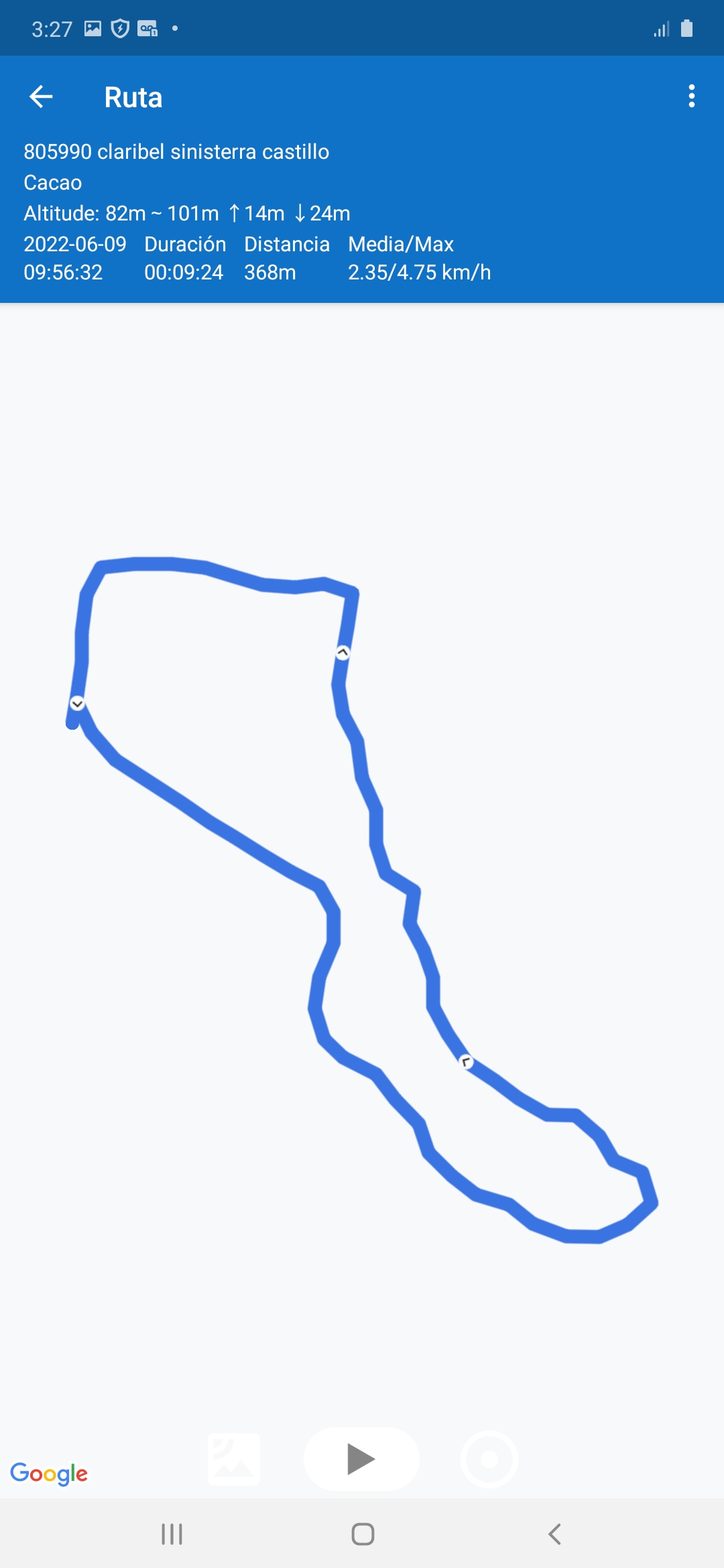The height and width of the screenshot is (1568, 724).
Task: Go to the system home screen
Action: pos(363,1534)
